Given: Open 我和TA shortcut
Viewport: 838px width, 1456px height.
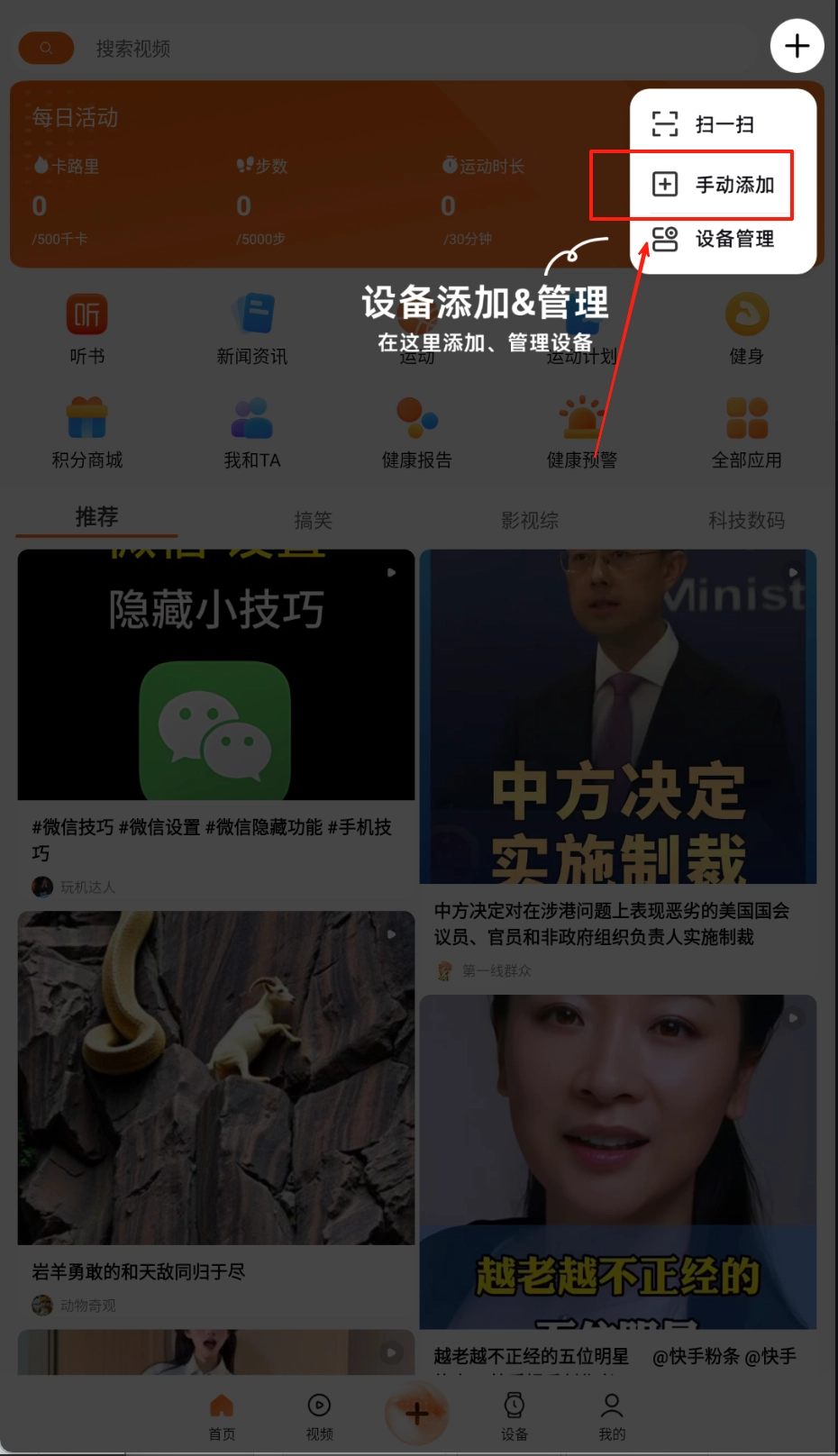Looking at the screenshot, I should [x=252, y=432].
